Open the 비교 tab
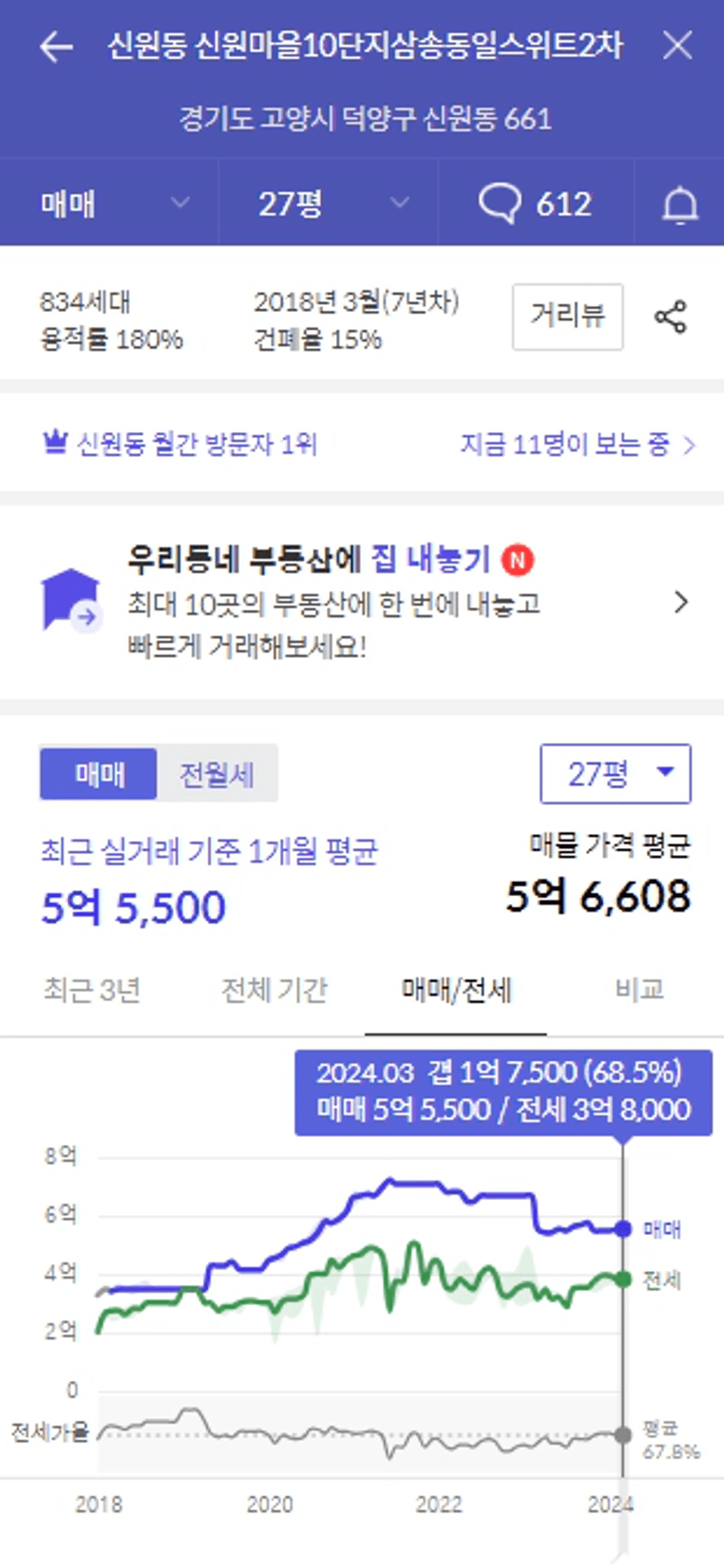The height and width of the screenshot is (1568, 724). (639, 991)
